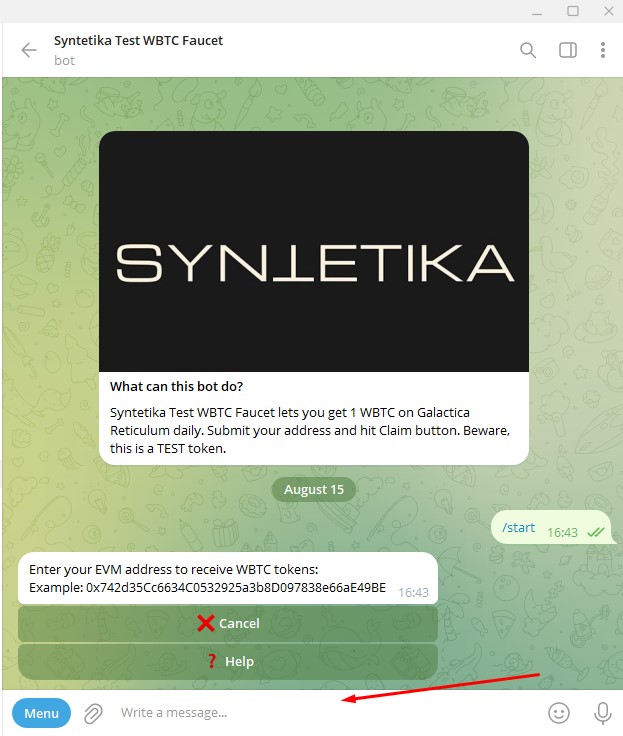Open Syntetika Test WBTC Faucet bot info
Screen dimensions: 623x736
tap(138, 41)
